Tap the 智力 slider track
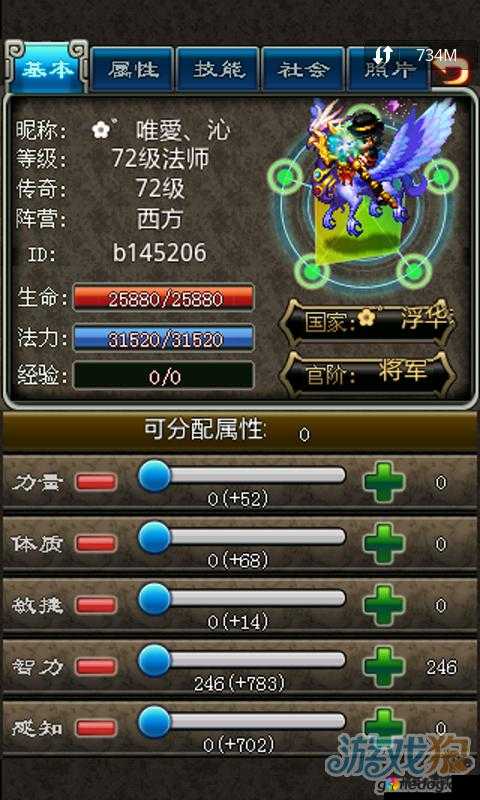Image resolution: width=480 pixels, height=800 pixels. (242, 660)
